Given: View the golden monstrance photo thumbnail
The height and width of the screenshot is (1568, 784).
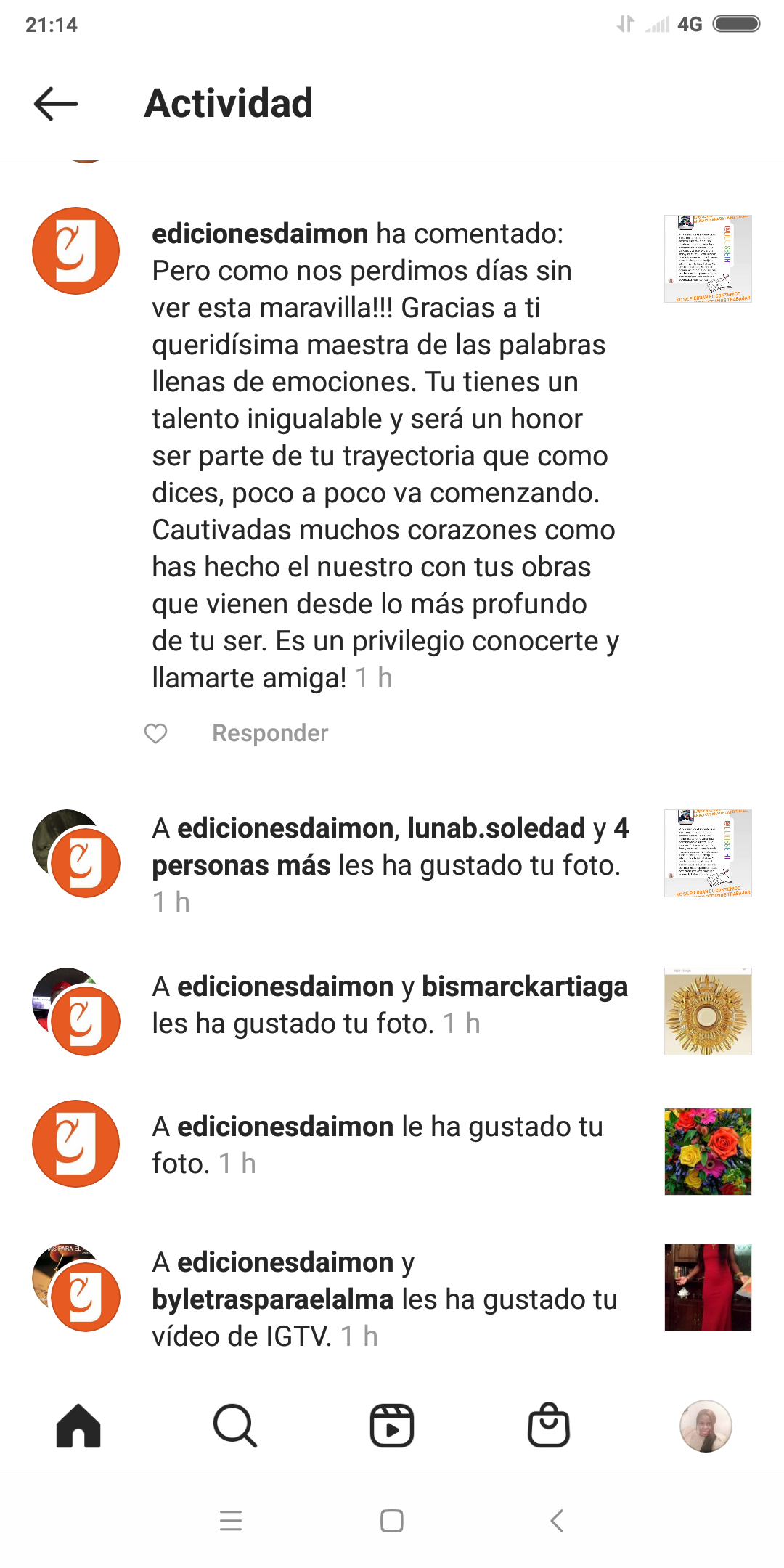Looking at the screenshot, I should (x=708, y=1011).
